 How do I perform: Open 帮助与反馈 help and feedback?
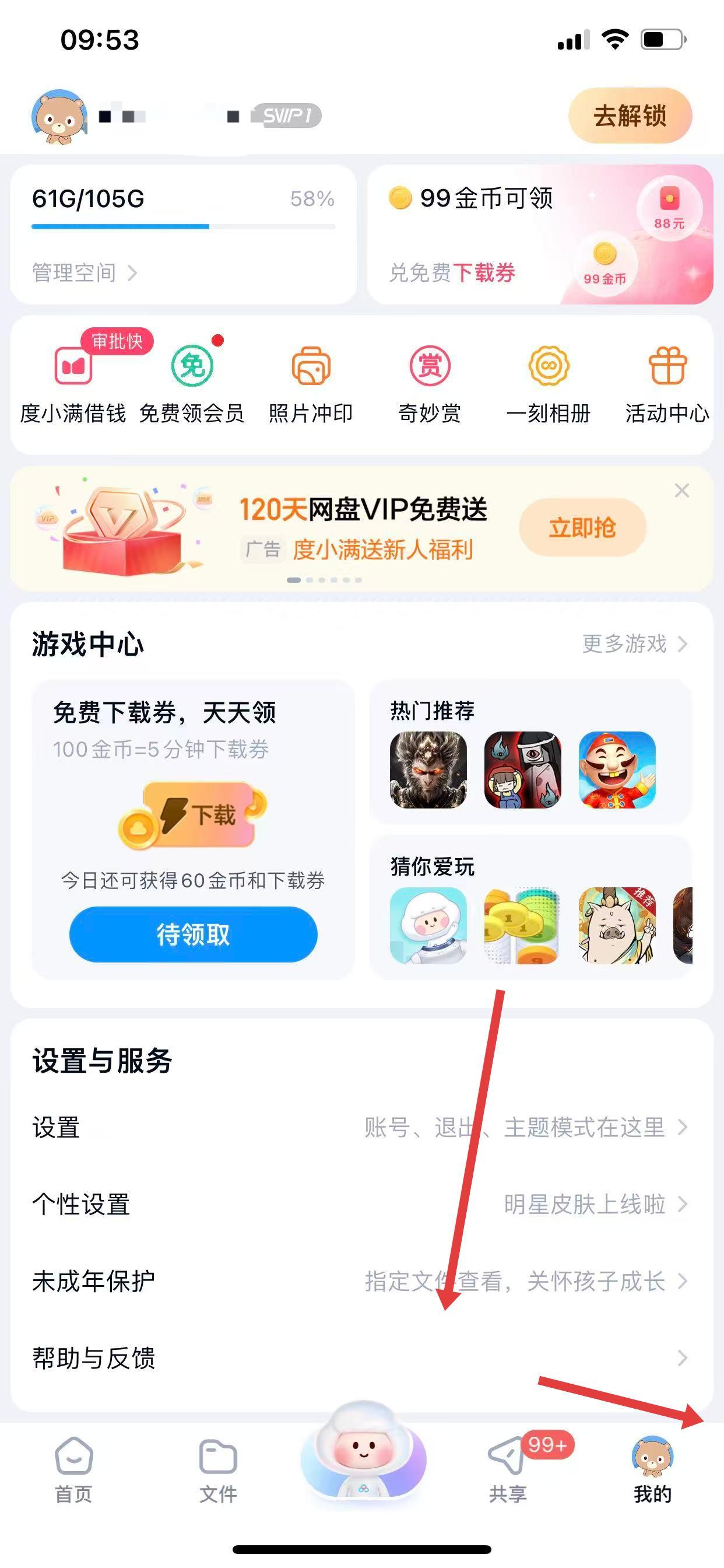361,1357
